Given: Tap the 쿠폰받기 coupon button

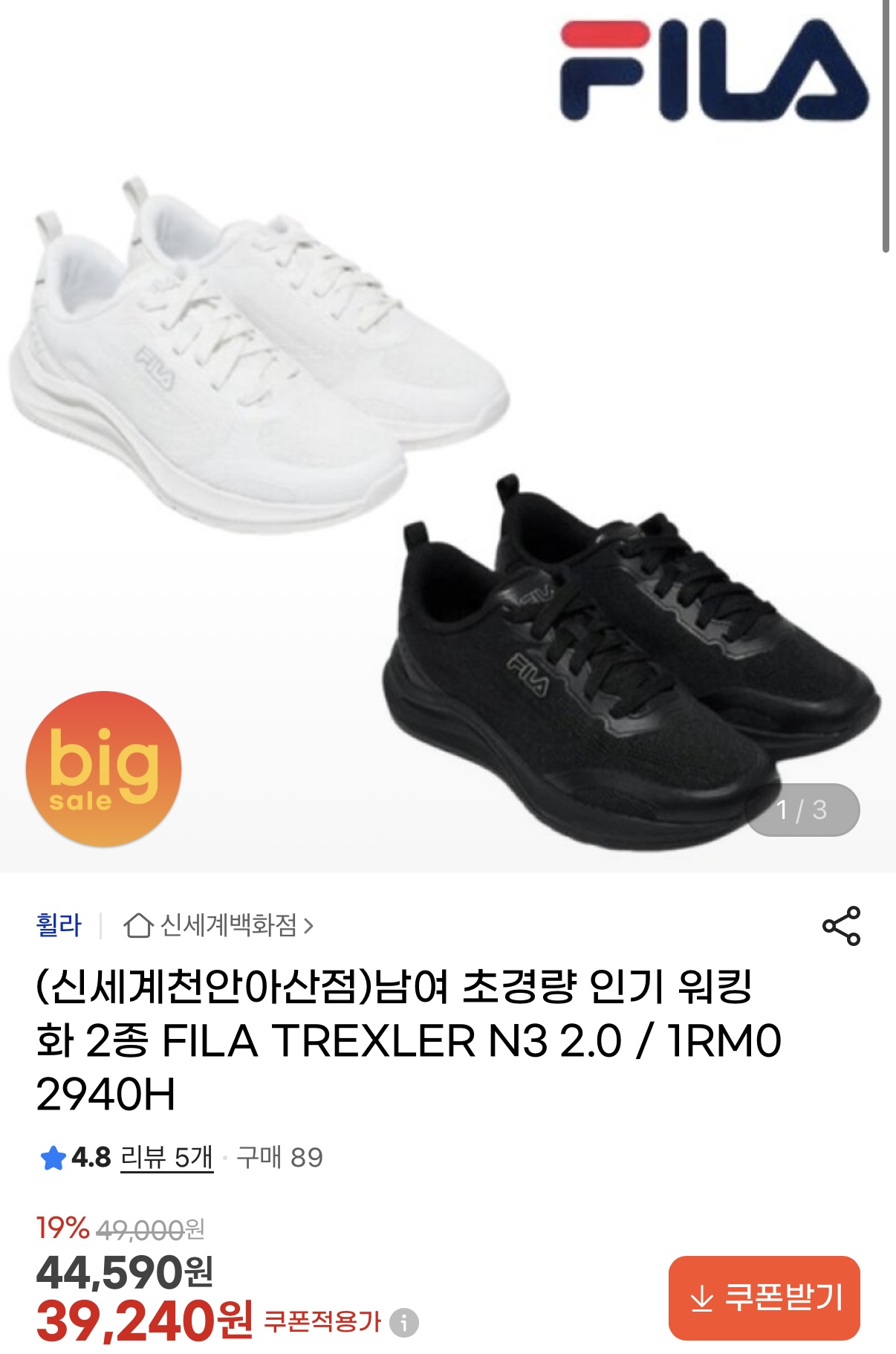Looking at the screenshot, I should 764,1298.
